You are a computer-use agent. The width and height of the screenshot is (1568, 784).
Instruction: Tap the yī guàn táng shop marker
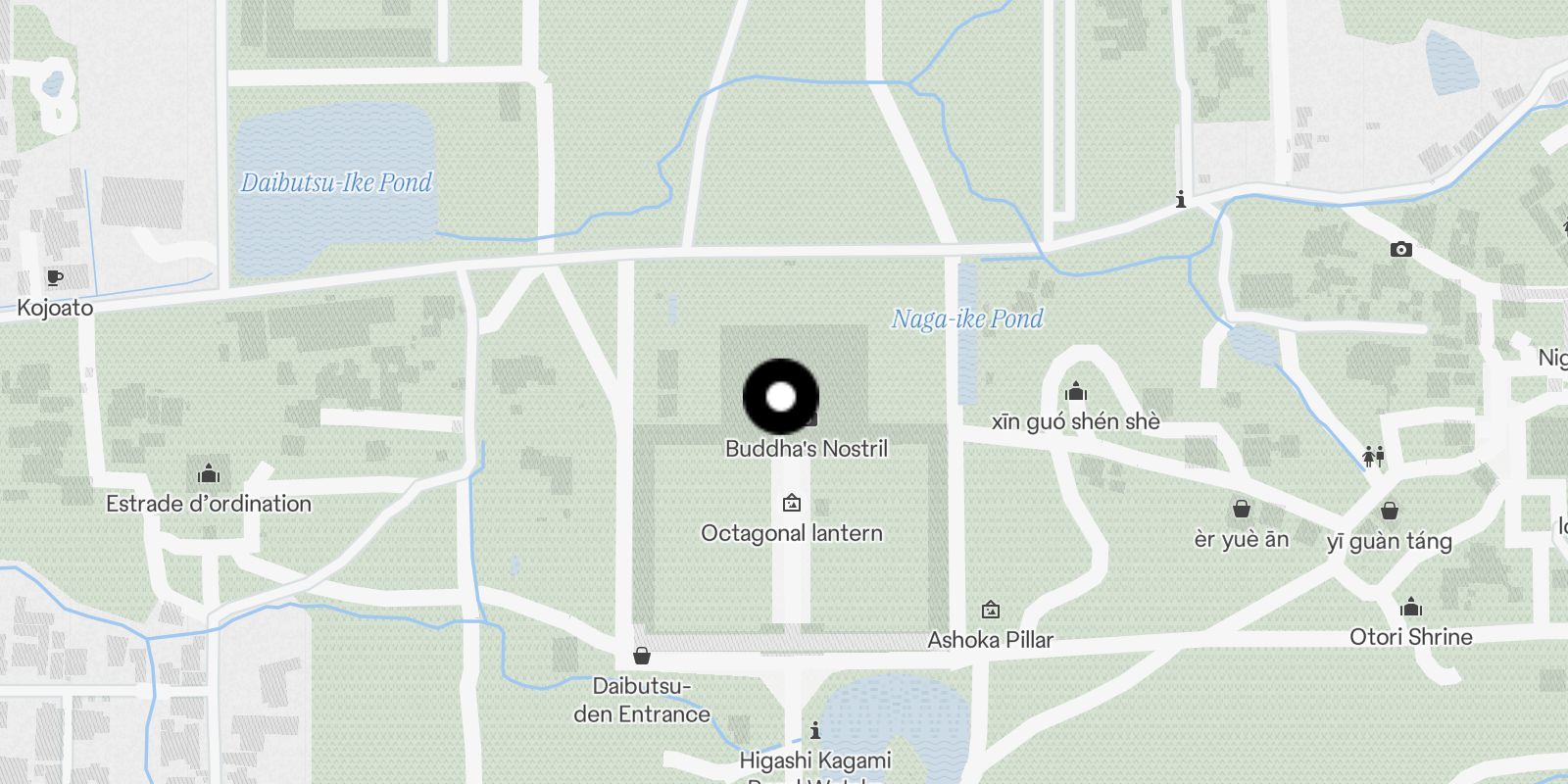(x=1390, y=511)
